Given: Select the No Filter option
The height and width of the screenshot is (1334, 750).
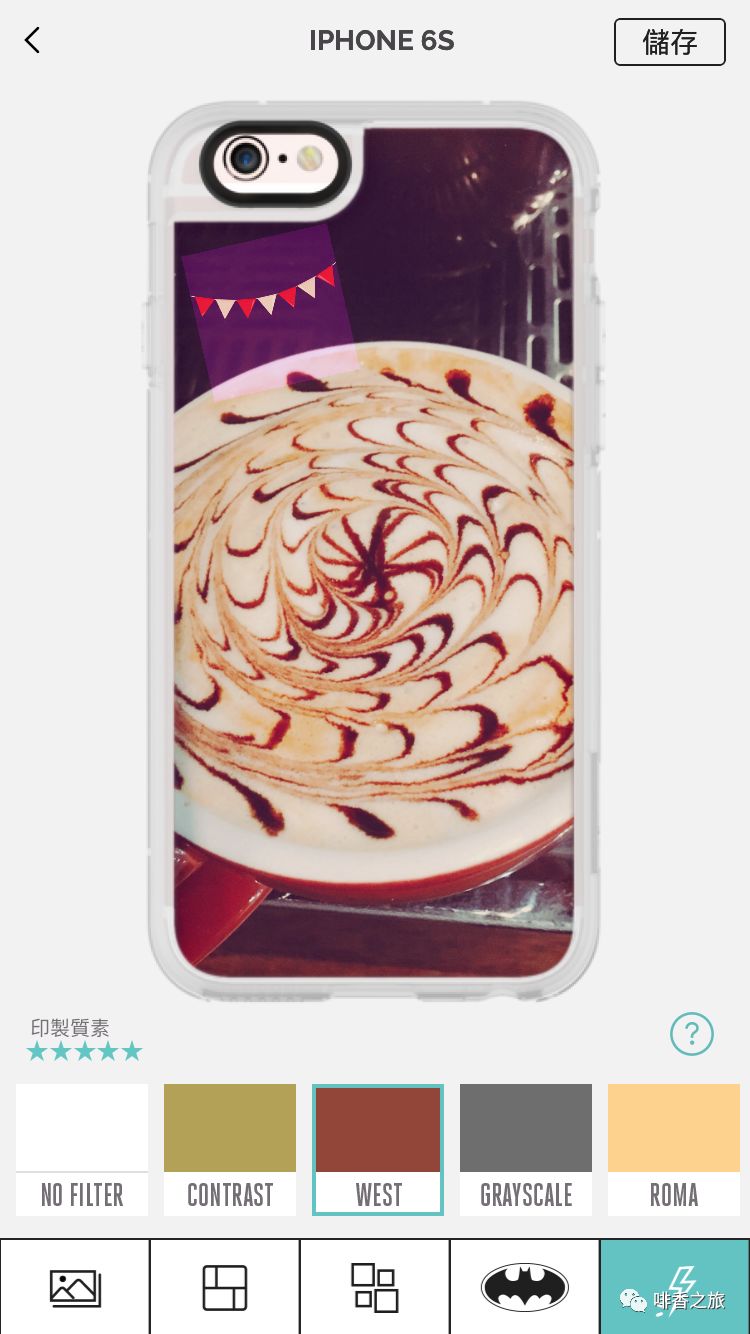Looking at the screenshot, I should pos(82,1149).
